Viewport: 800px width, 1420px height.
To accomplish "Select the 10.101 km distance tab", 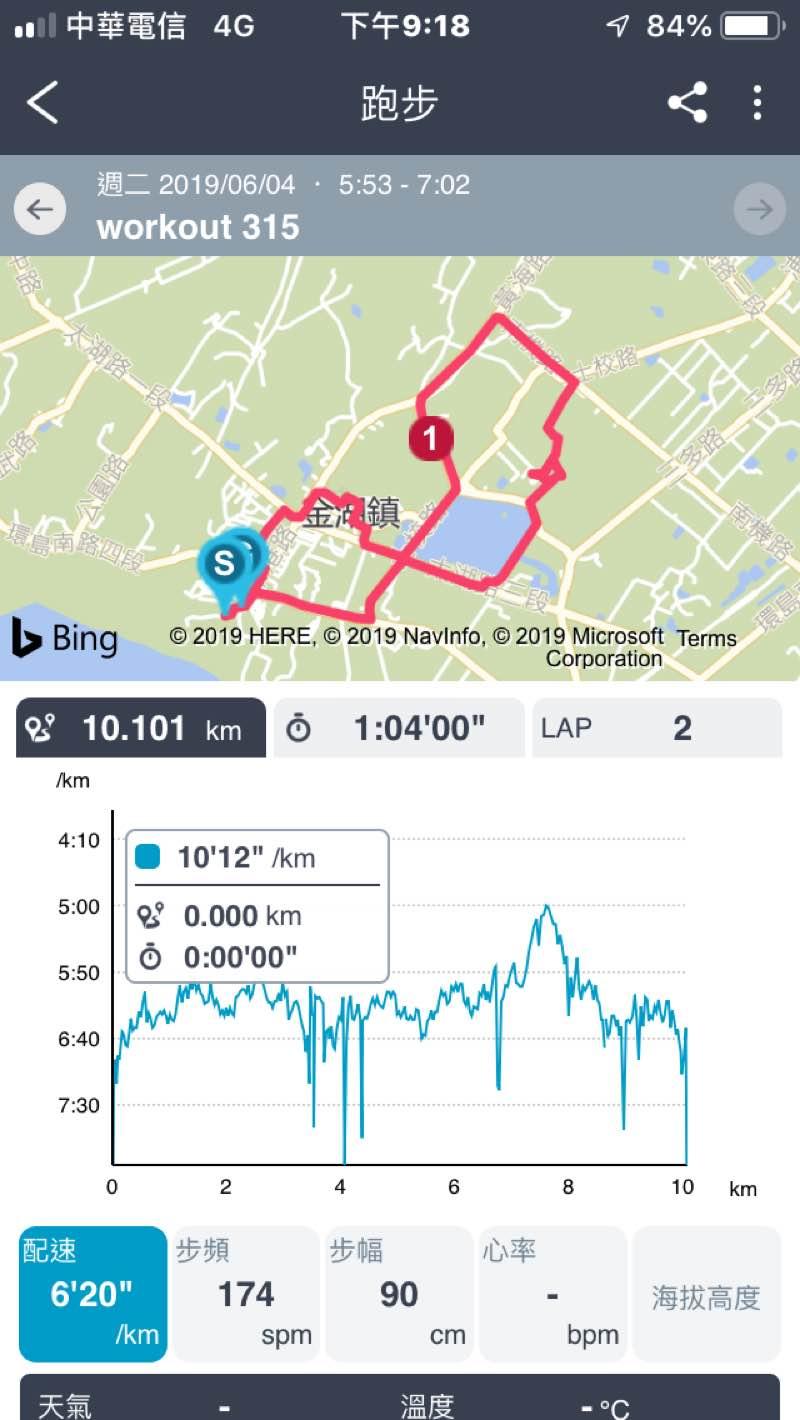I will pyautogui.click(x=141, y=728).
